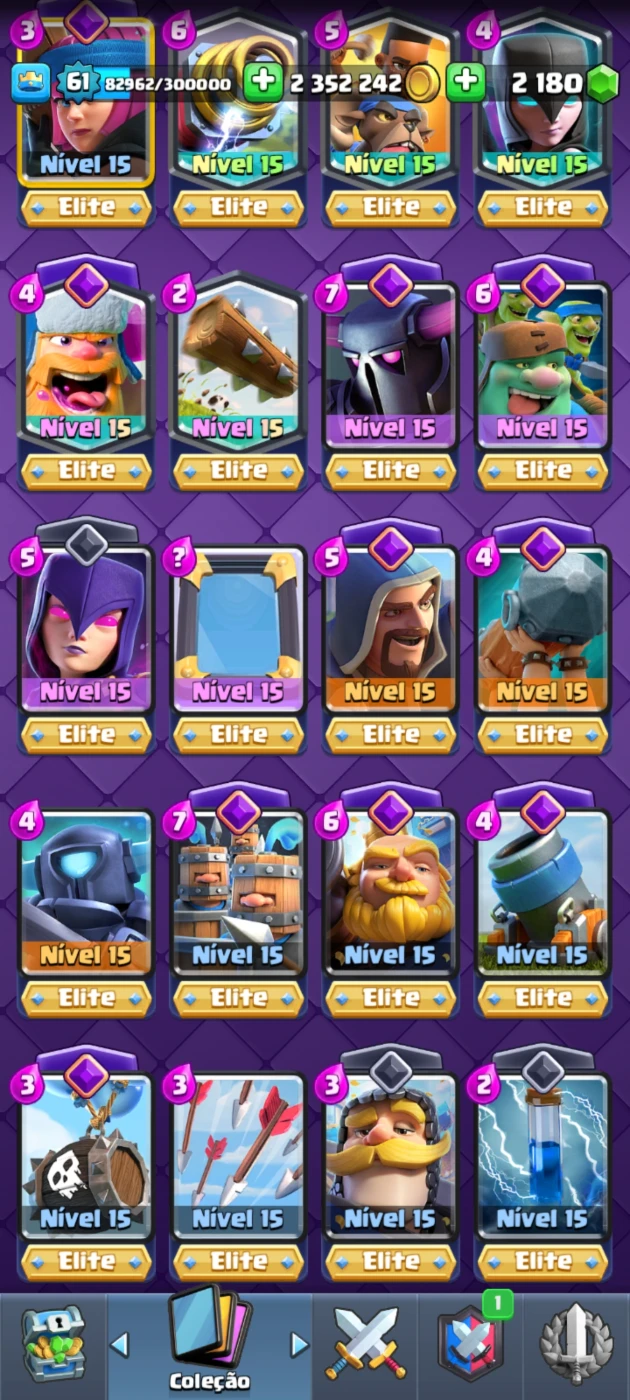Viewport: 630px width, 1400px height.
Task: Tap Elite button under the Goblin Giant card
Action: click(x=542, y=470)
